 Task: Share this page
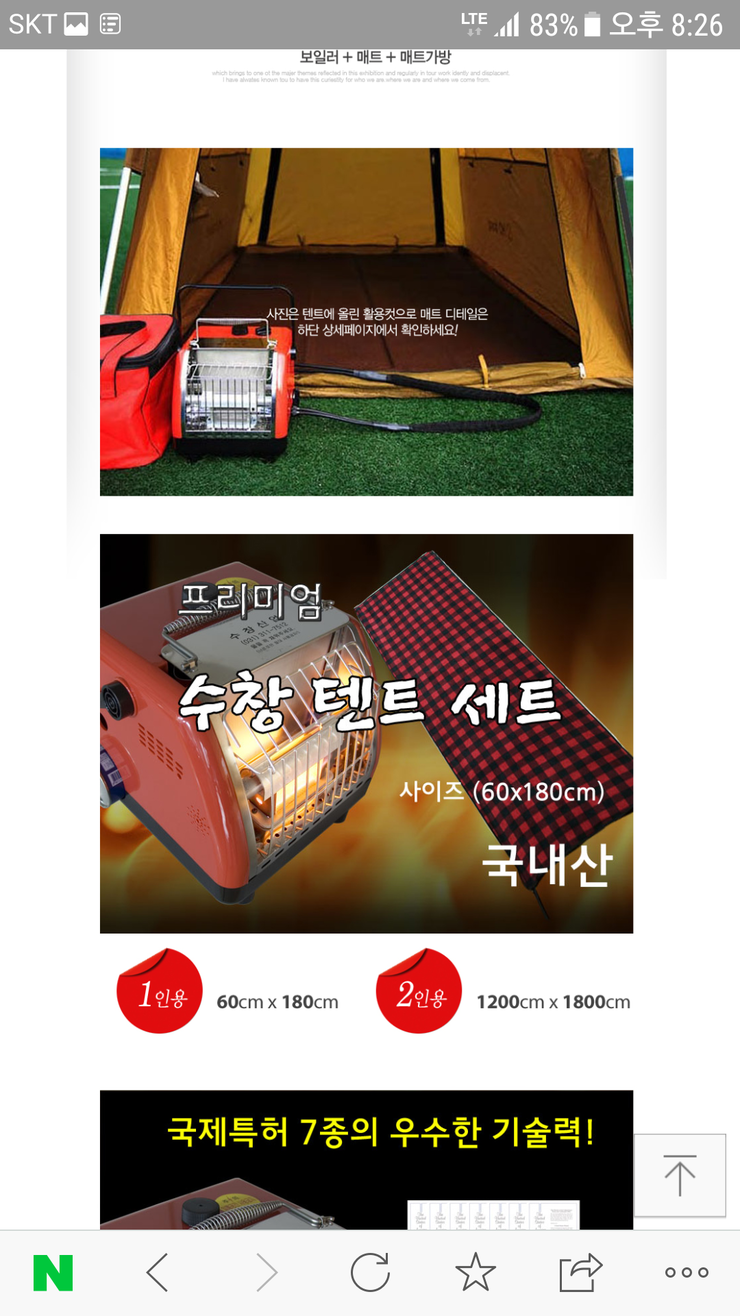pyautogui.click(x=581, y=1272)
